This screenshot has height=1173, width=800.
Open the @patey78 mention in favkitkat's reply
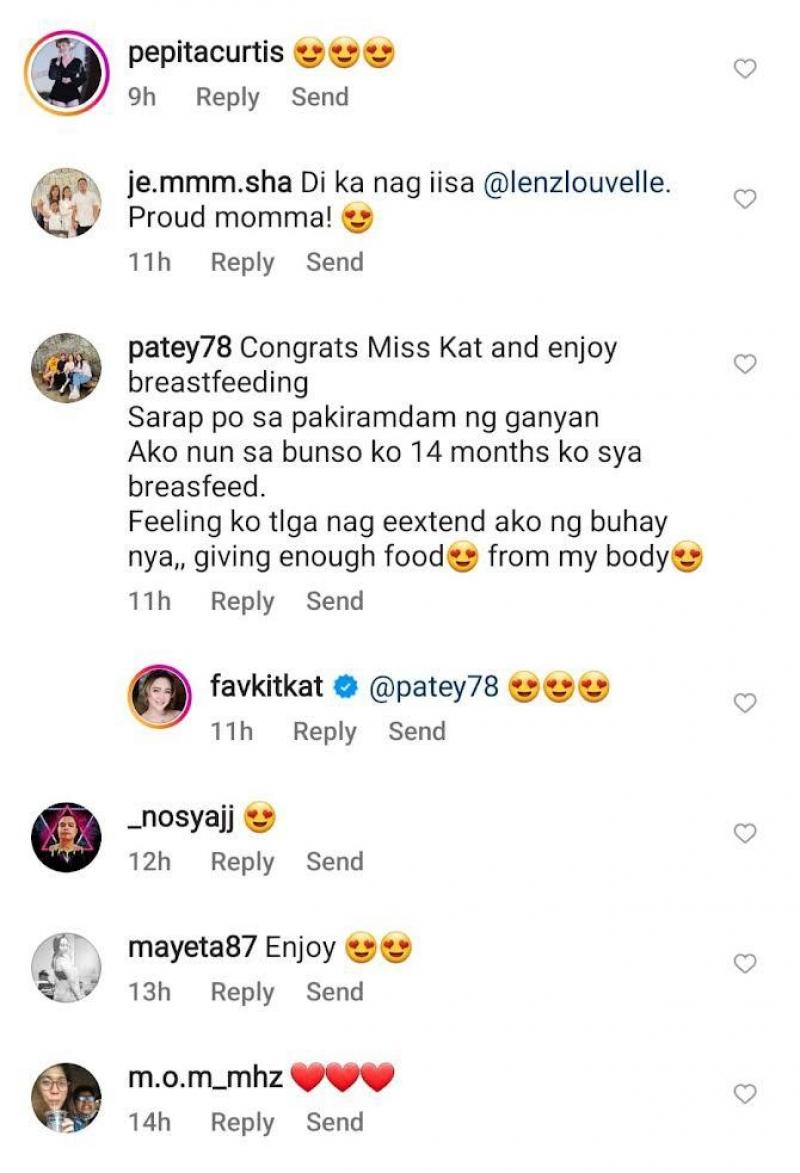tap(434, 687)
